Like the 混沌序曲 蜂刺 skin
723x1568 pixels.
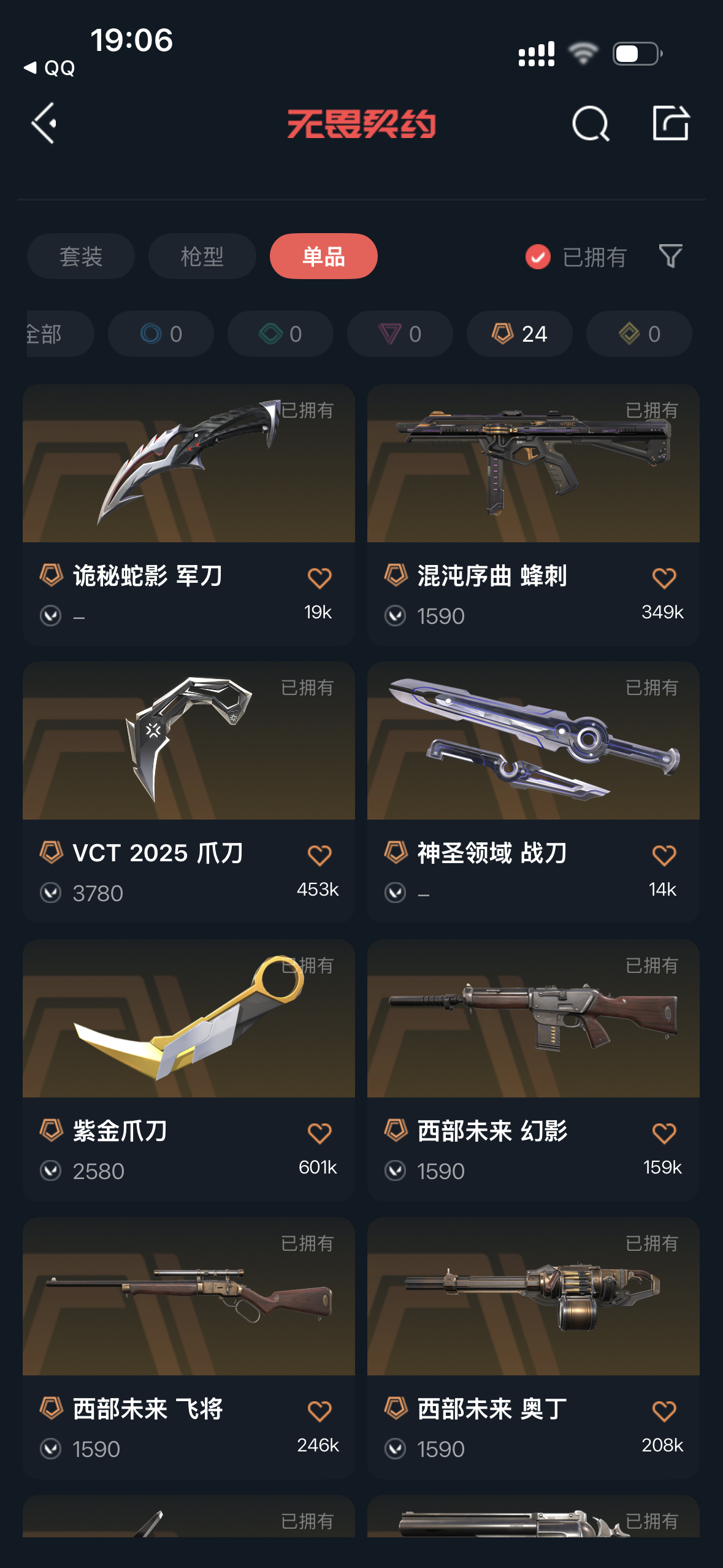point(664,578)
